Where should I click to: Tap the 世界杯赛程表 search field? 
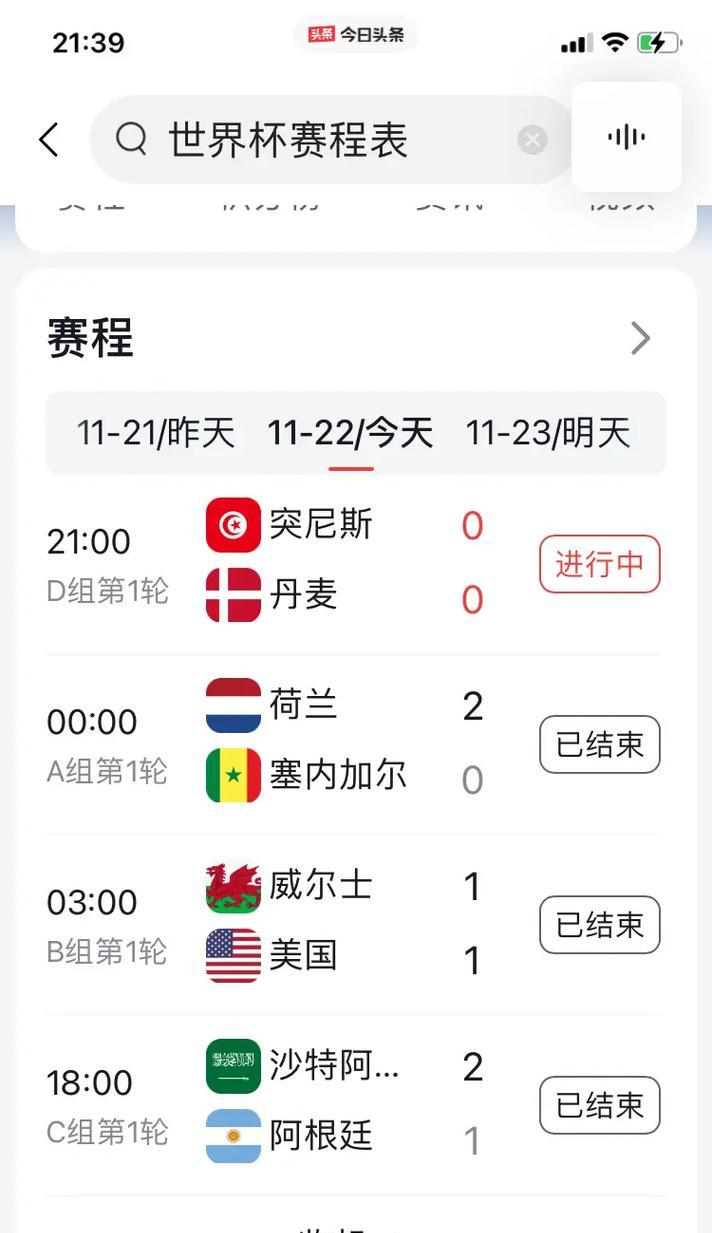click(x=331, y=140)
